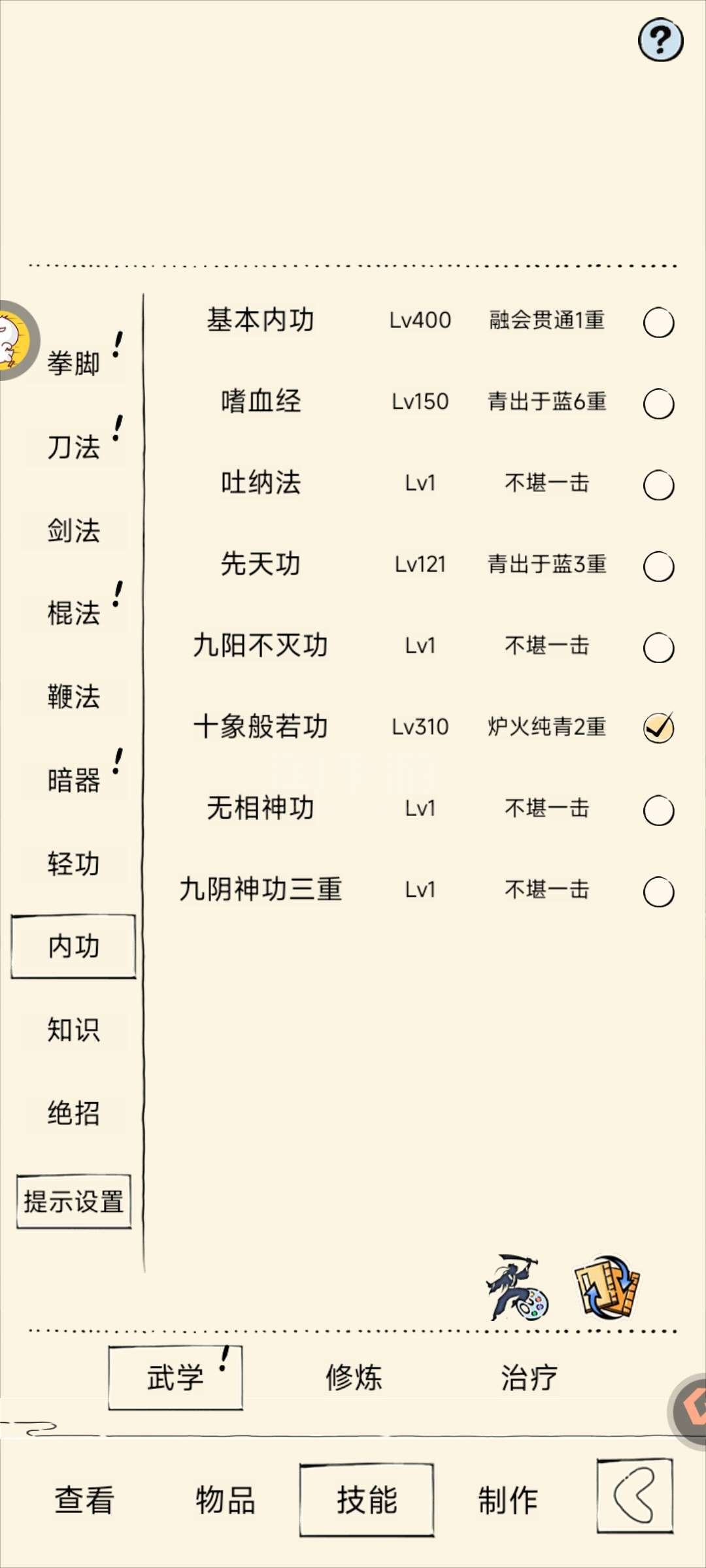The image size is (706, 1568).
Task: Select the radio button for 九阳不灭功
Action: point(658,647)
